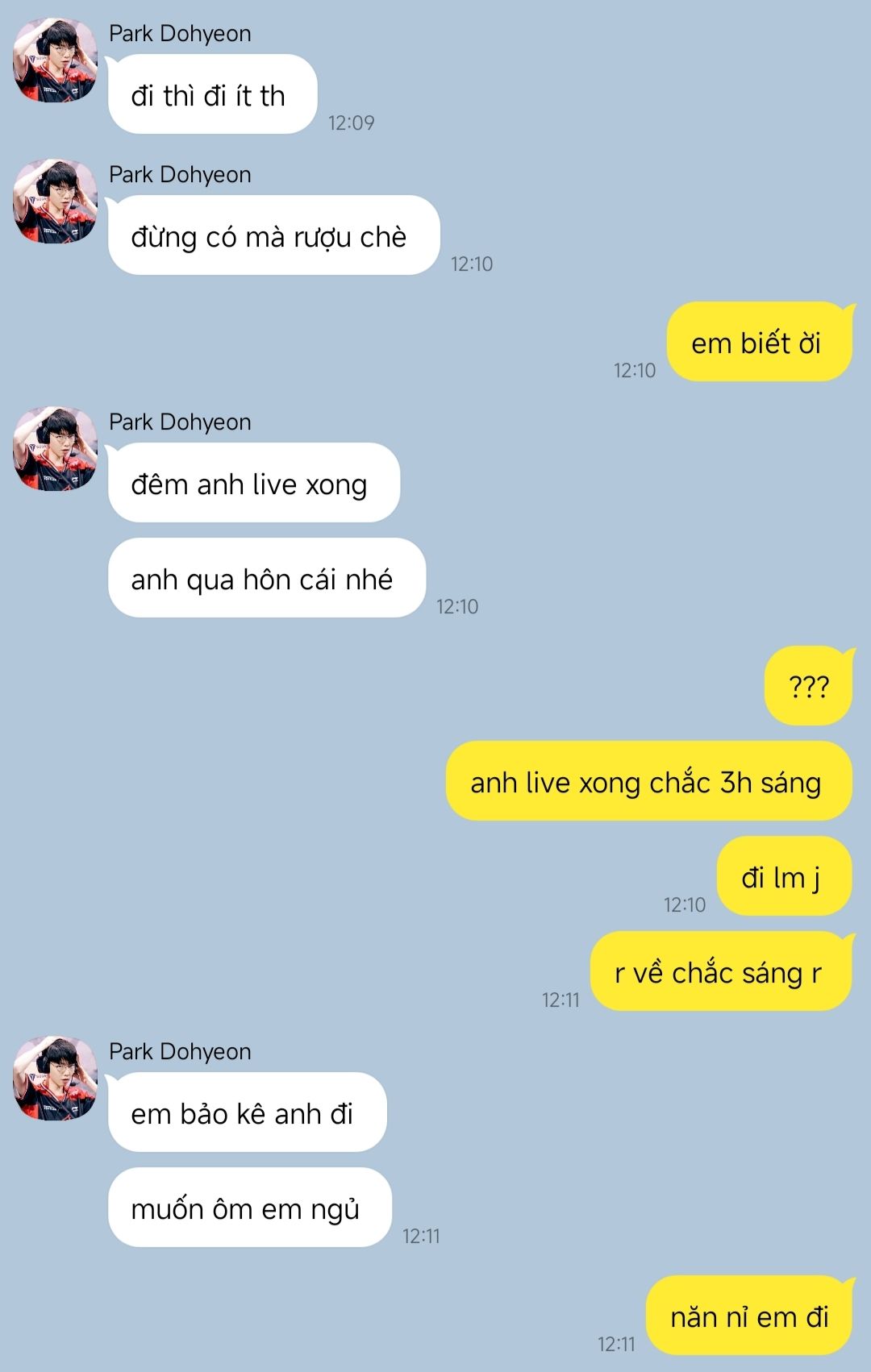This screenshot has height=1372, width=871.
Task: Open Park Dohyeon's avatar beside "đi thì đi ít th"
Action: [55, 60]
